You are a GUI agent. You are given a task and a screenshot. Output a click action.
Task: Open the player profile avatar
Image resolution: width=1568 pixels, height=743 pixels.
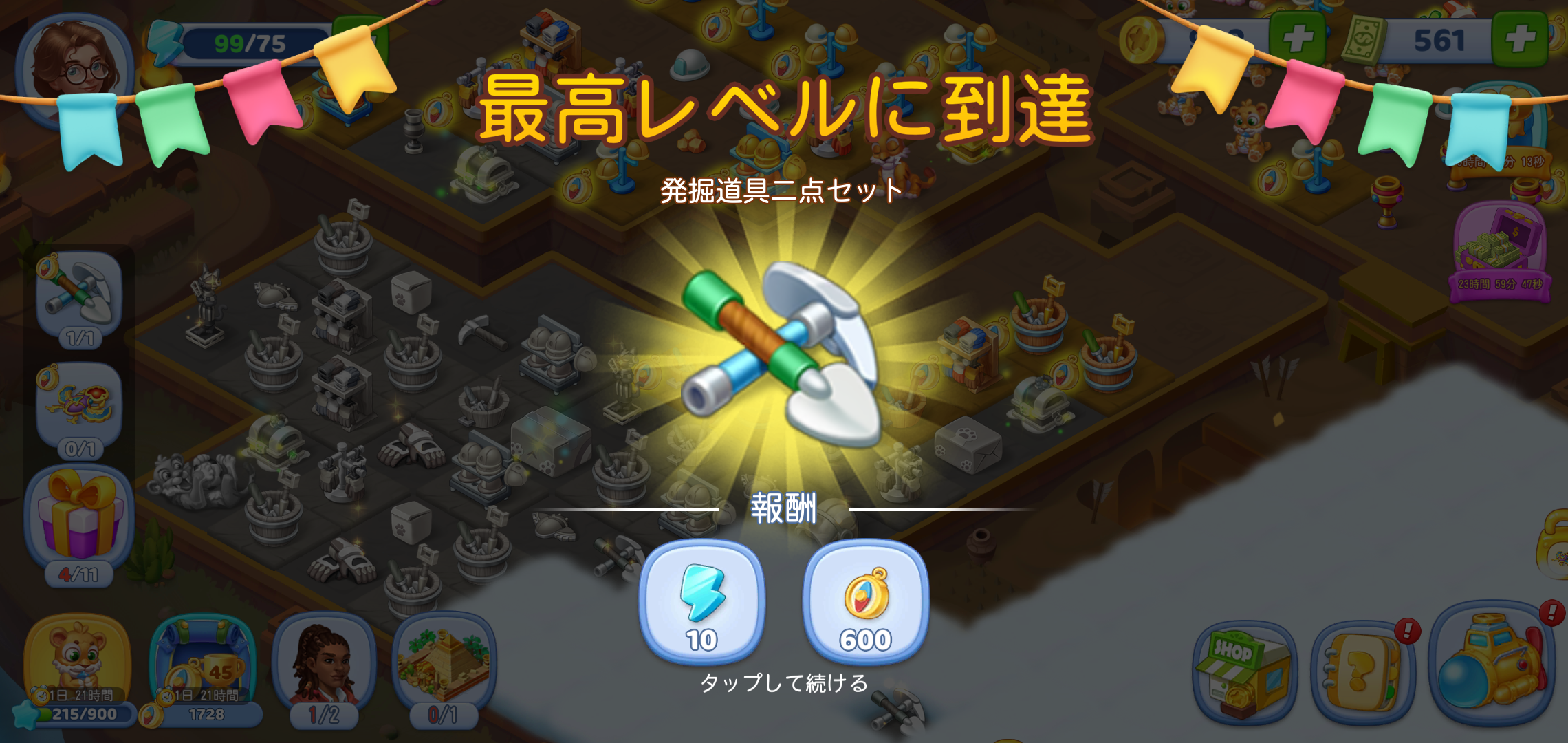74,69
